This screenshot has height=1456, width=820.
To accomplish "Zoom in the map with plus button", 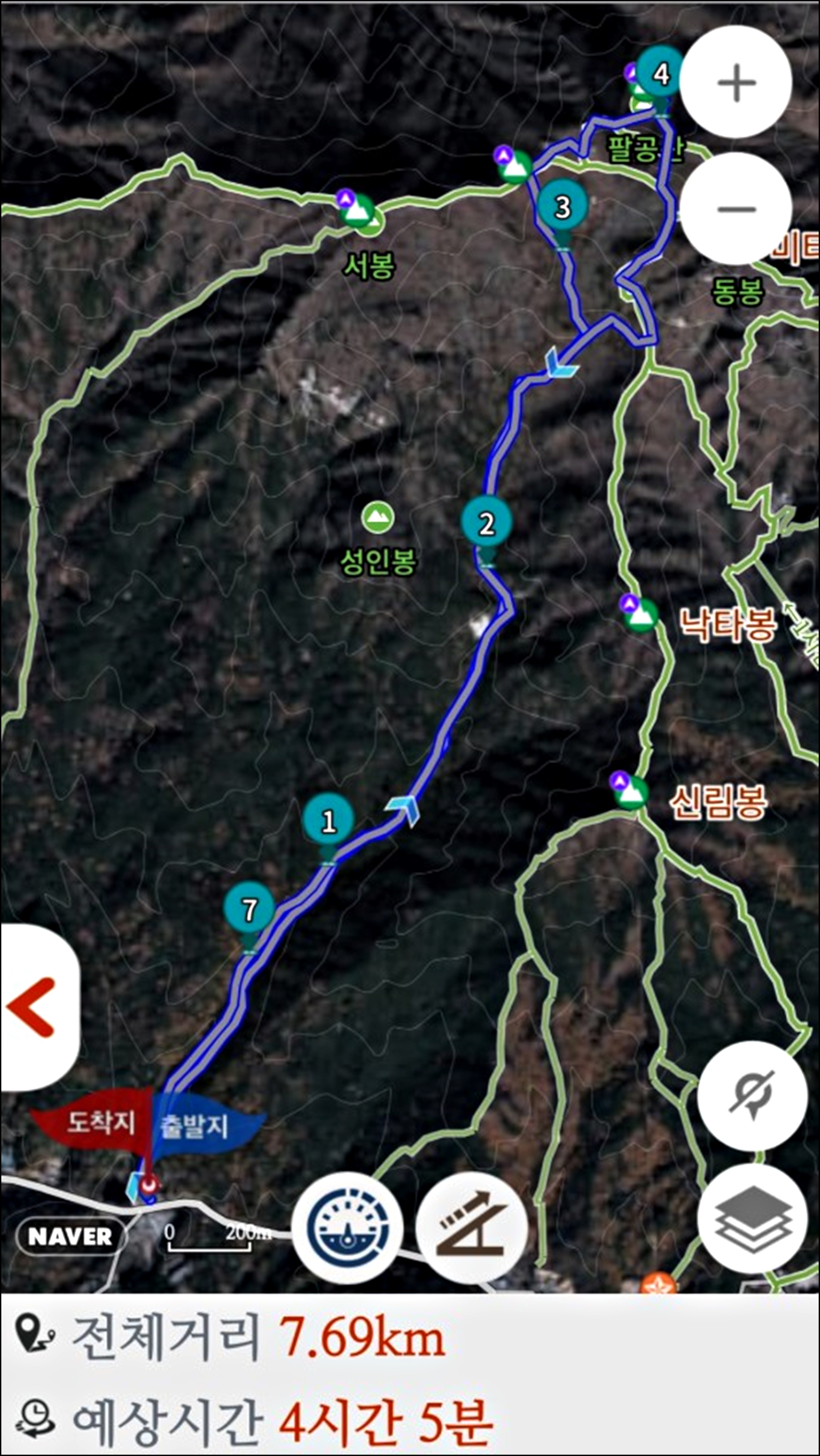I will (x=735, y=82).
